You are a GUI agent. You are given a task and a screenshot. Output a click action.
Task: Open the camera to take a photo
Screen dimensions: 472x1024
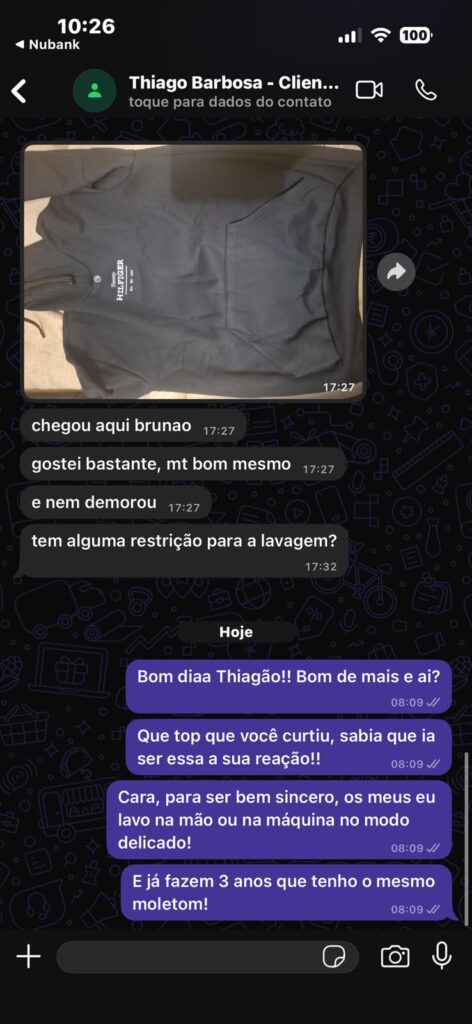[x=394, y=957]
